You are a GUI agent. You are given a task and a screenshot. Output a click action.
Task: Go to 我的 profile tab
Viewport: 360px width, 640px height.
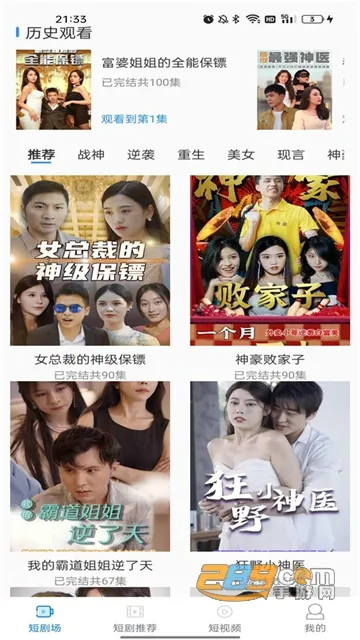(x=315, y=618)
